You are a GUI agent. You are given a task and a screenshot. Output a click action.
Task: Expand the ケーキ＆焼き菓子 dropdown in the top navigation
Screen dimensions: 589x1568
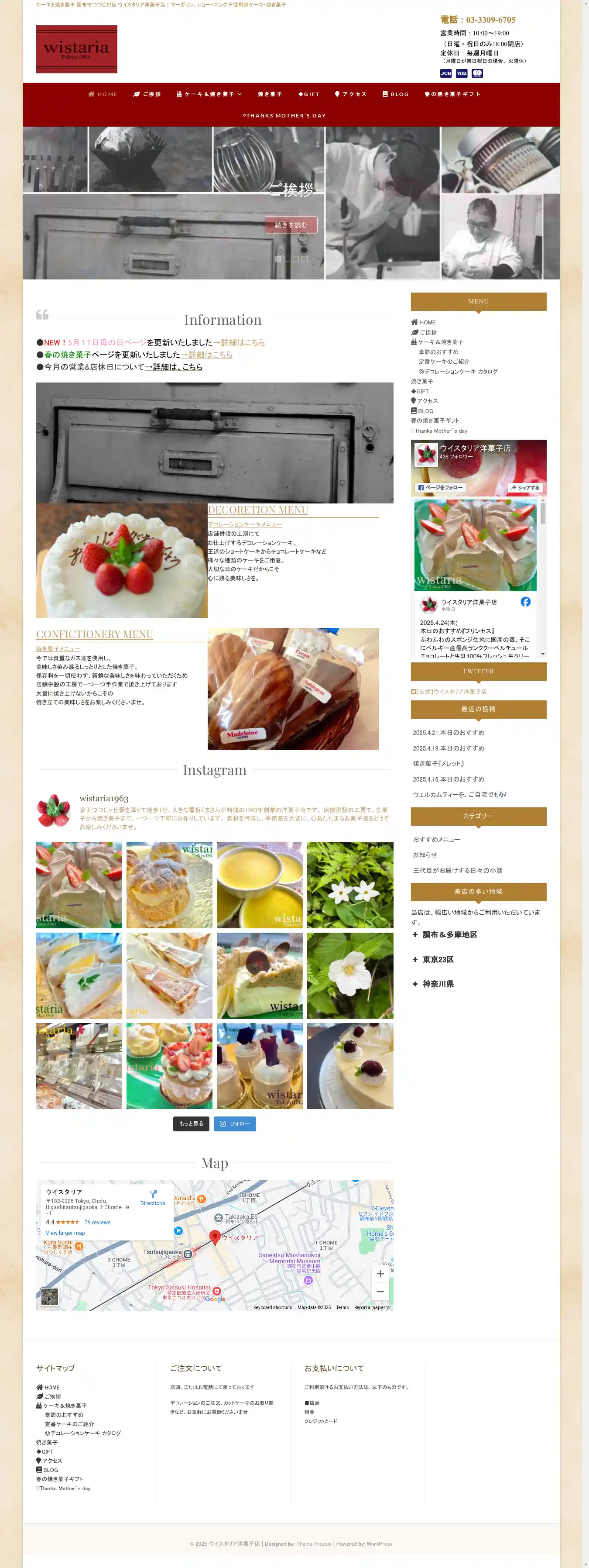coord(209,94)
